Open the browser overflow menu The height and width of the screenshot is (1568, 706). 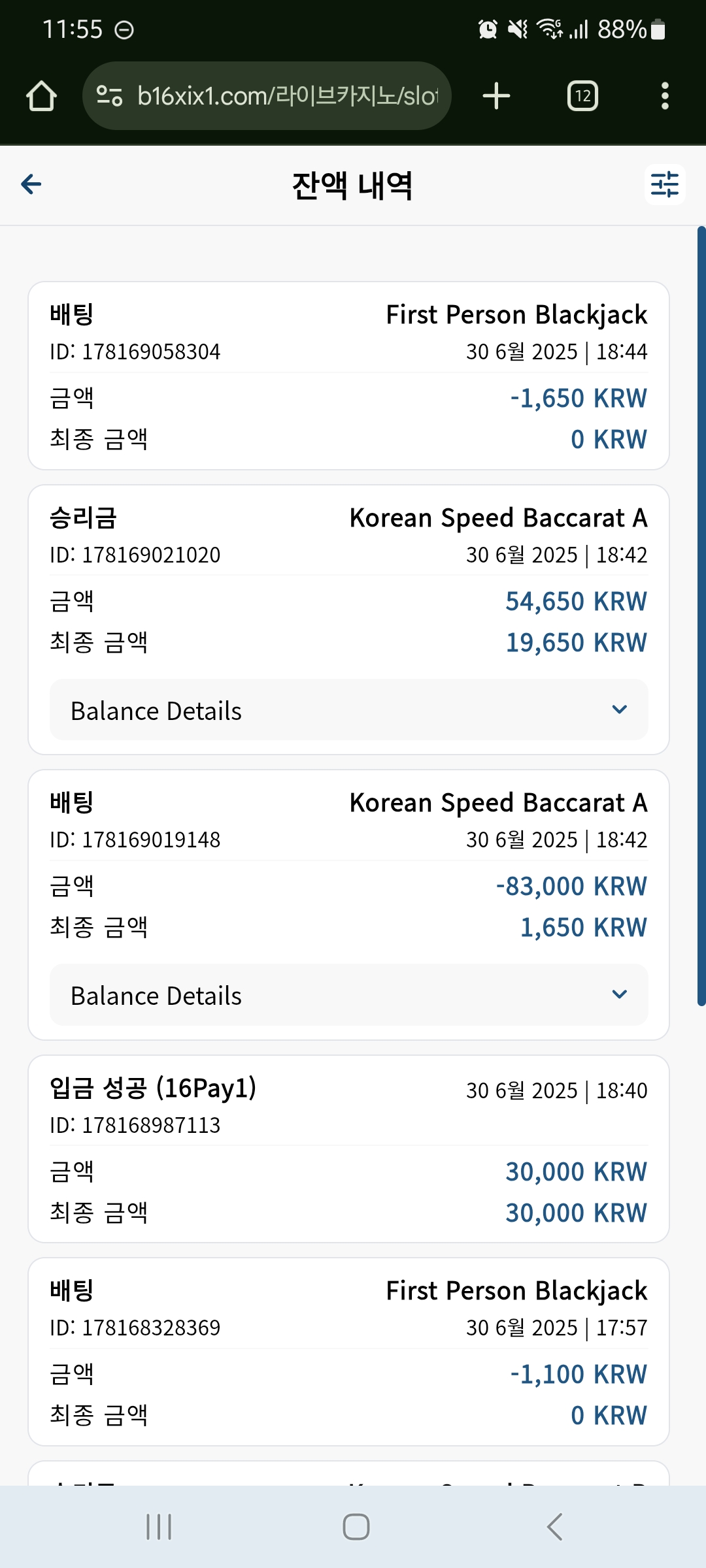tap(665, 96)
